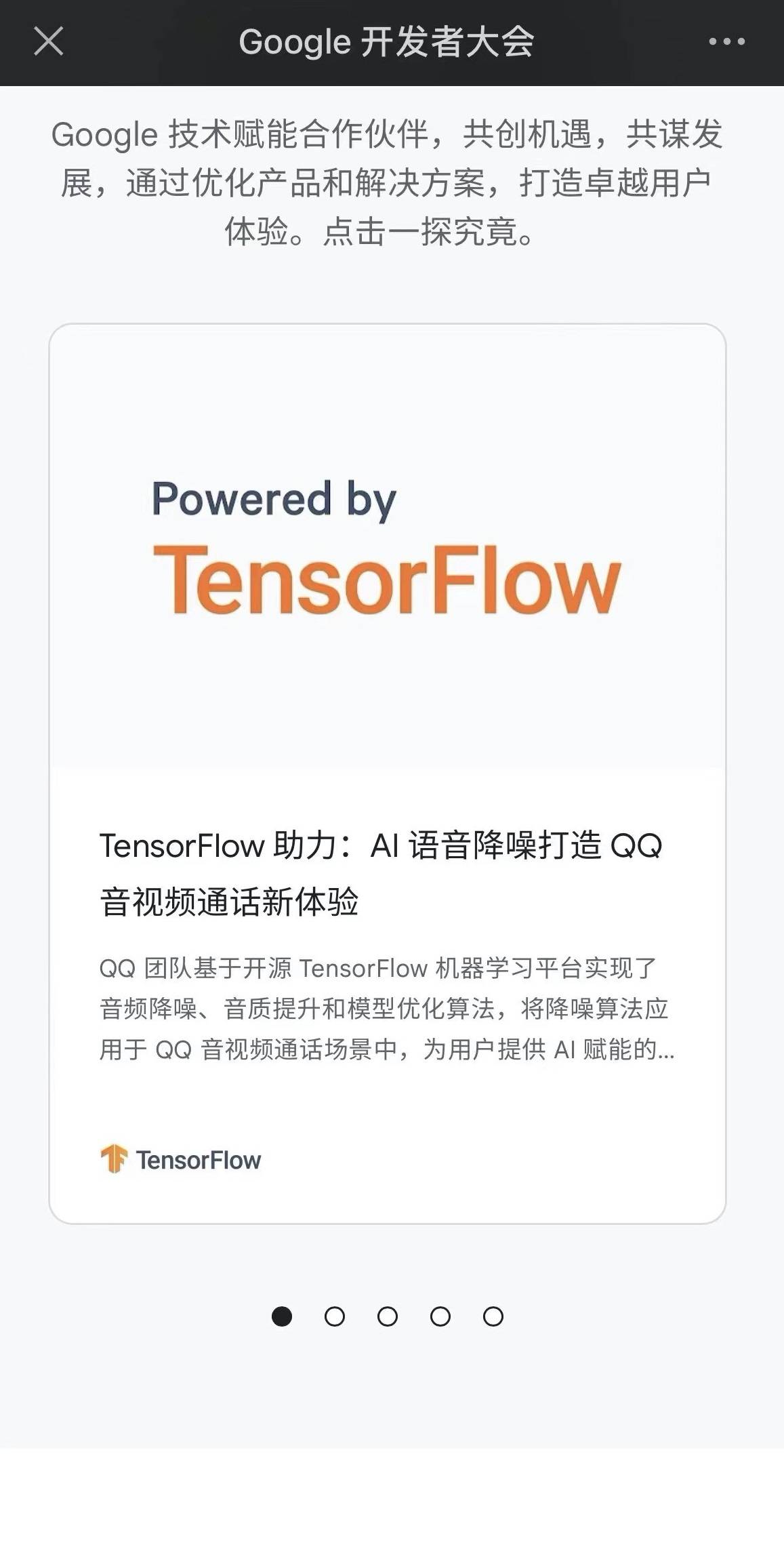The width and height of the screenshot is (784, 1549).
Task: Select the third carousel page dot
Action: point(388,1316)
